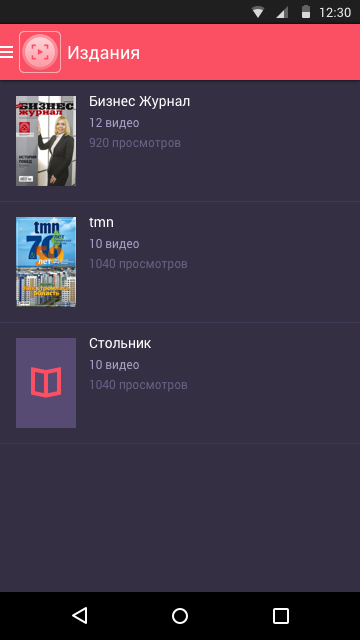This screenshot has height=640, width=360.
Task: Open the hamburger drawer menu
Action: (x=7, y=52)
